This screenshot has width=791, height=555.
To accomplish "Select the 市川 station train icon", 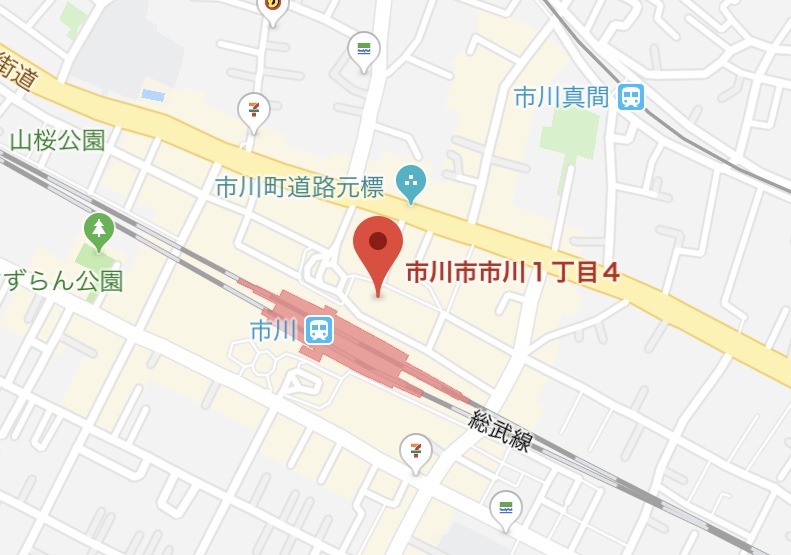I will [319, 329].
